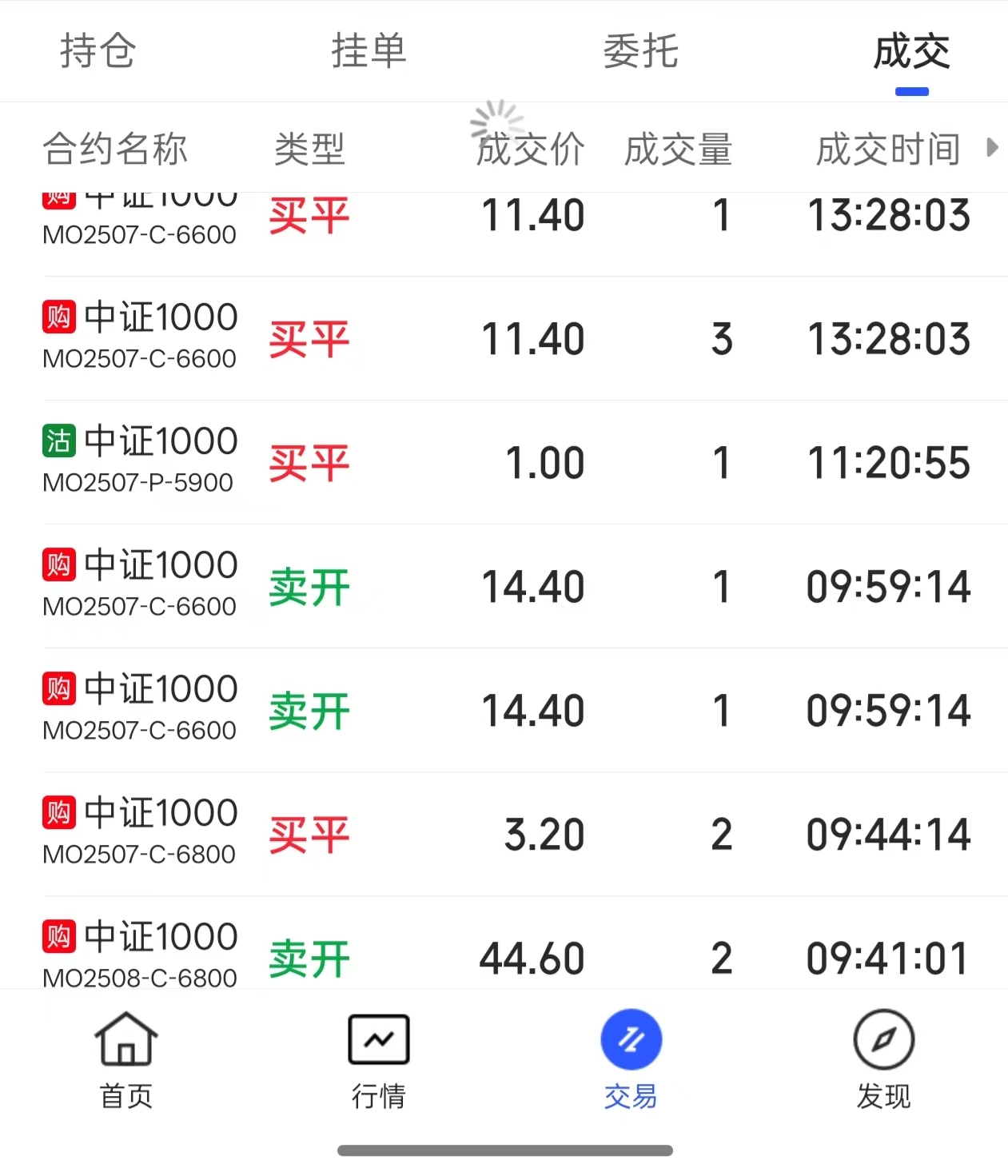The image size is (1008, 1176).
Task: Select the 成交 tab
Action: [911, 52]
